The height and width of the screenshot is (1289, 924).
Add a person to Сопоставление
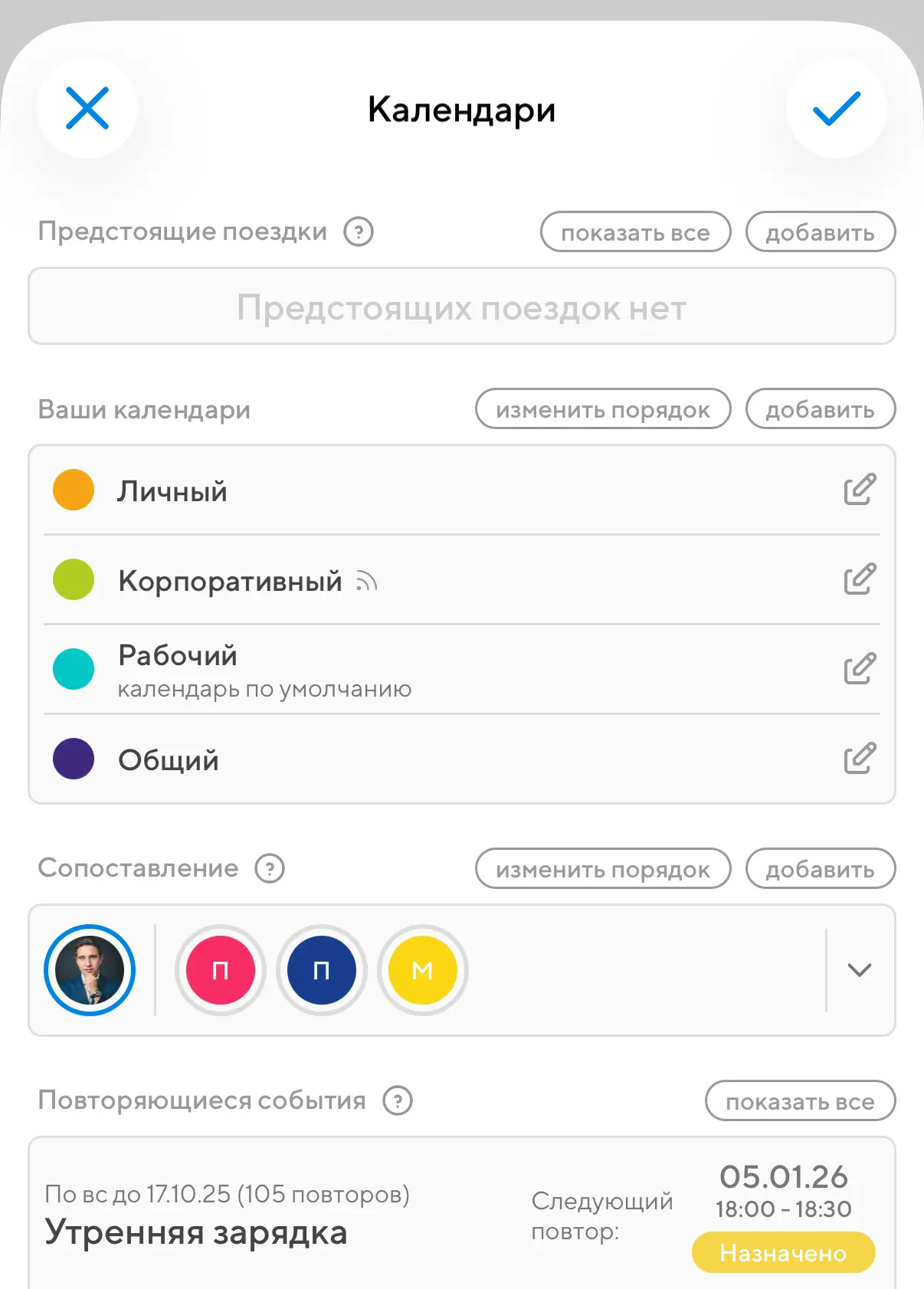pyautogui.click(x=820, y=869)
